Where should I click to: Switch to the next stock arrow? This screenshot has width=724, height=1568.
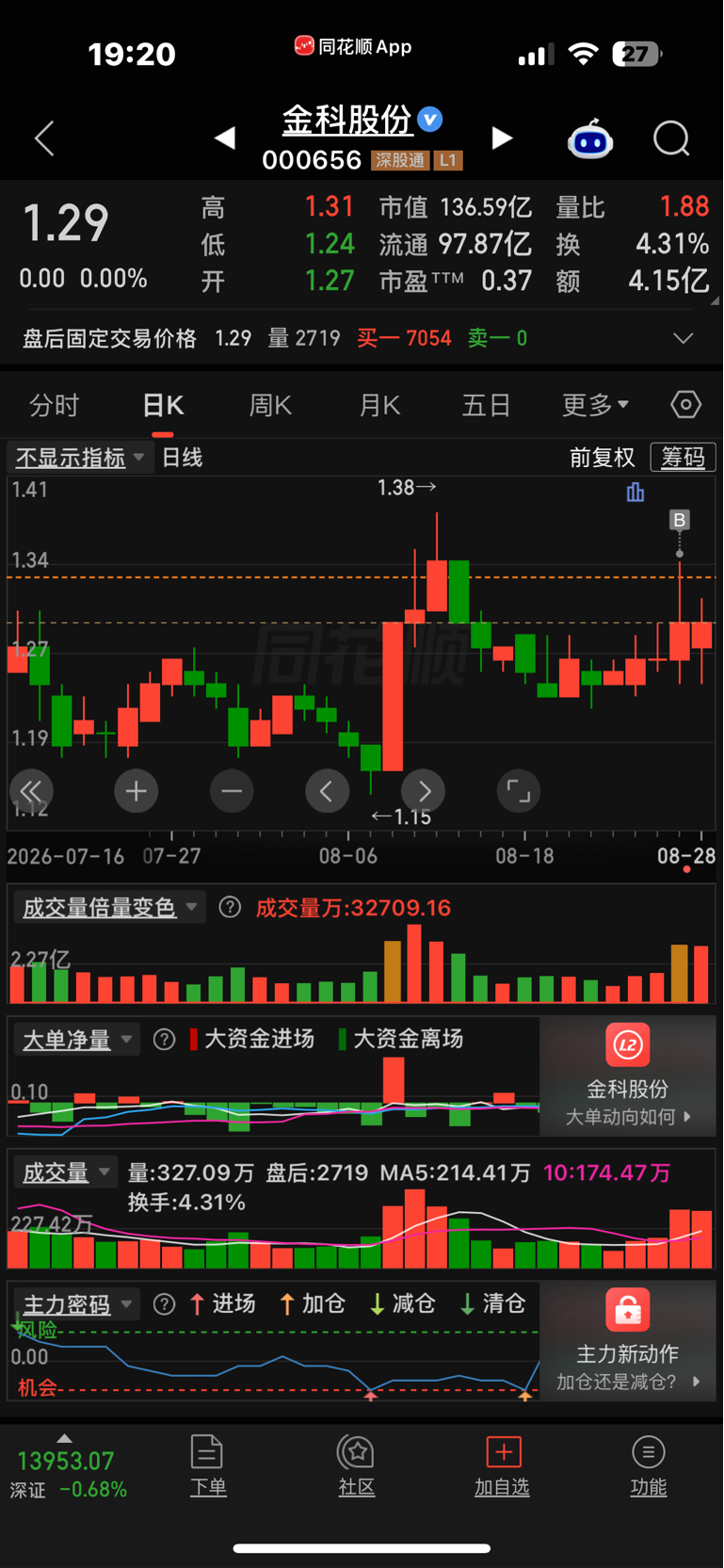503,138
